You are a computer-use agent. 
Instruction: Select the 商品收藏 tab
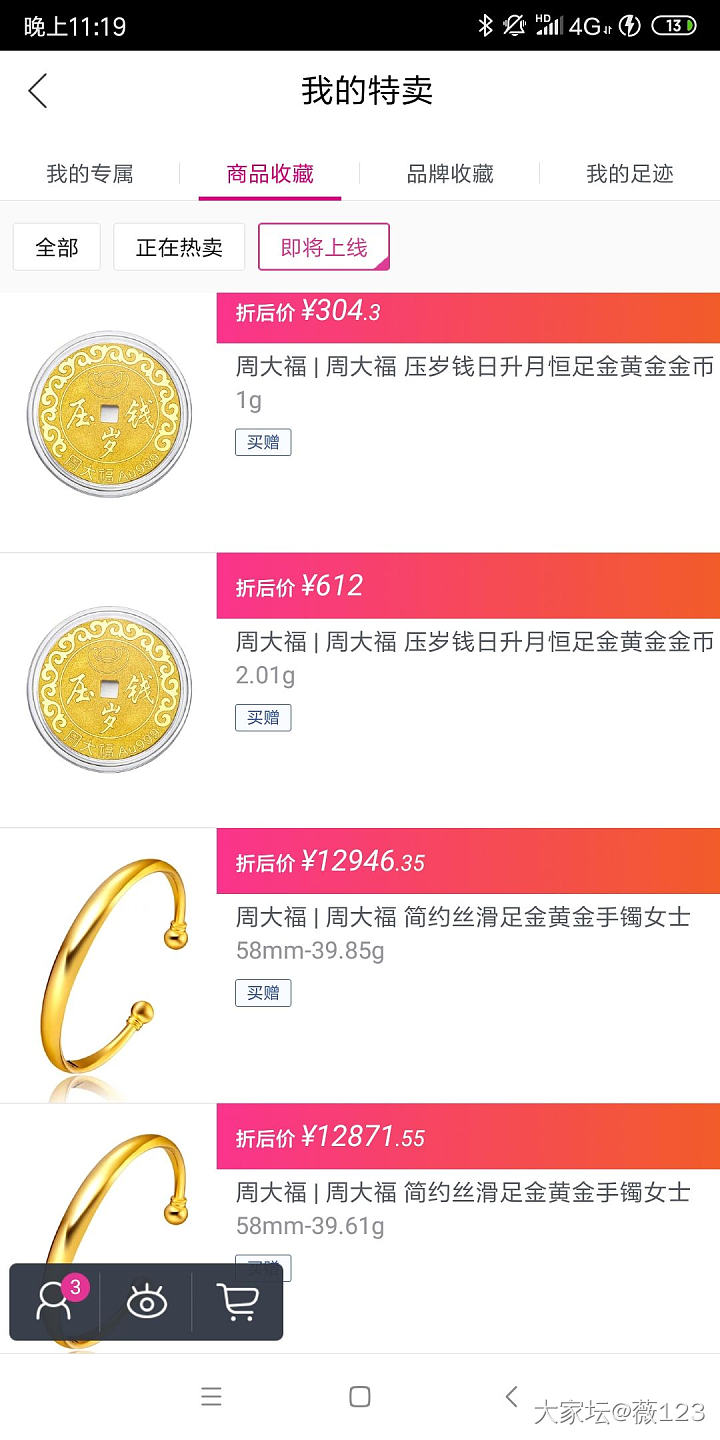[270, 174]
